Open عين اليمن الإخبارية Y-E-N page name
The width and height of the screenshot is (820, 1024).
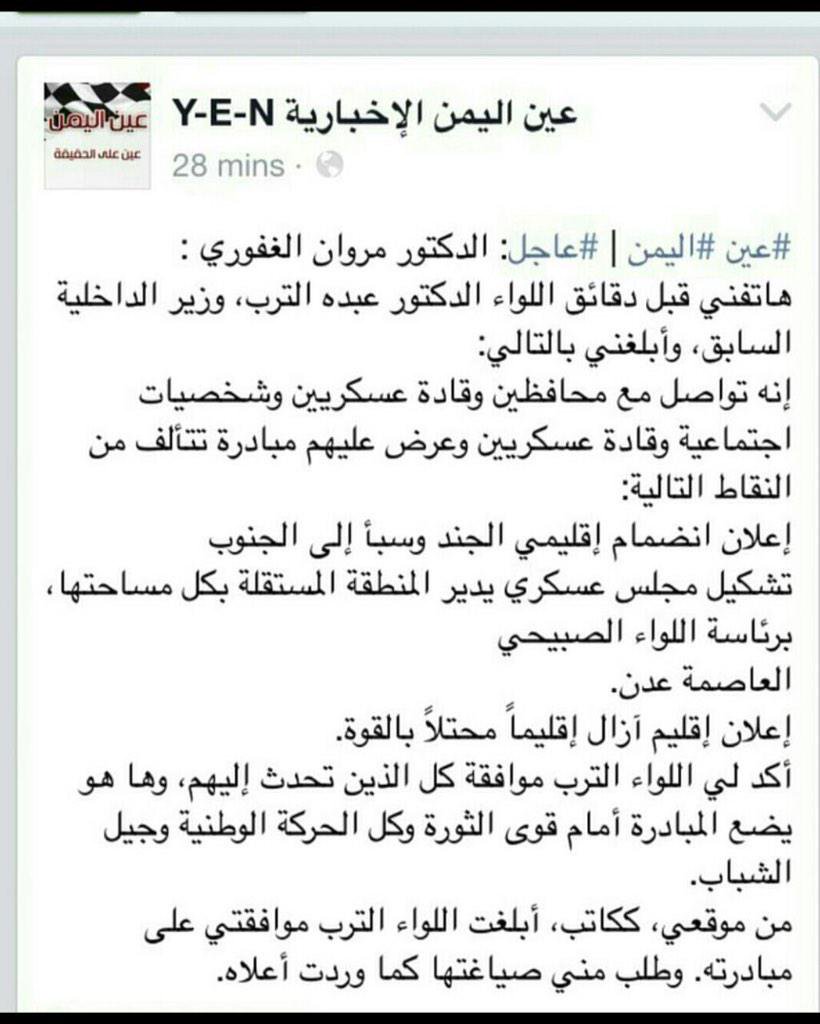coord(374,115)
